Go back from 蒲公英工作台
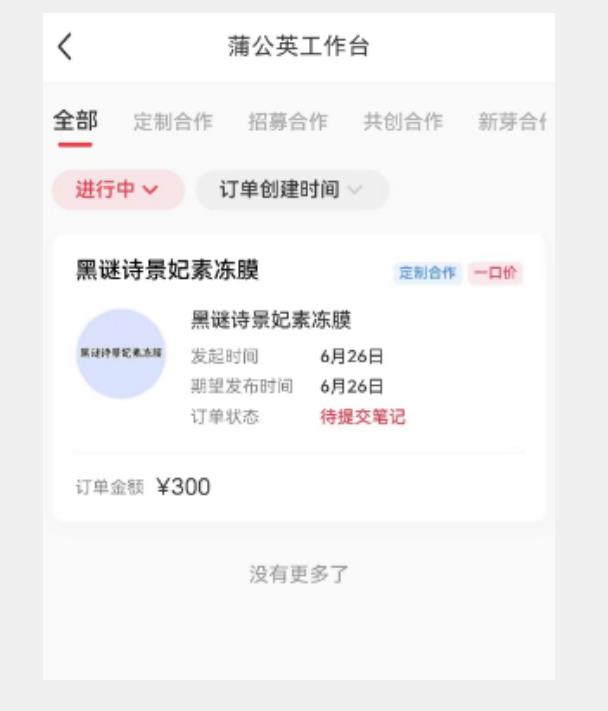 click(x=66, y=47)
